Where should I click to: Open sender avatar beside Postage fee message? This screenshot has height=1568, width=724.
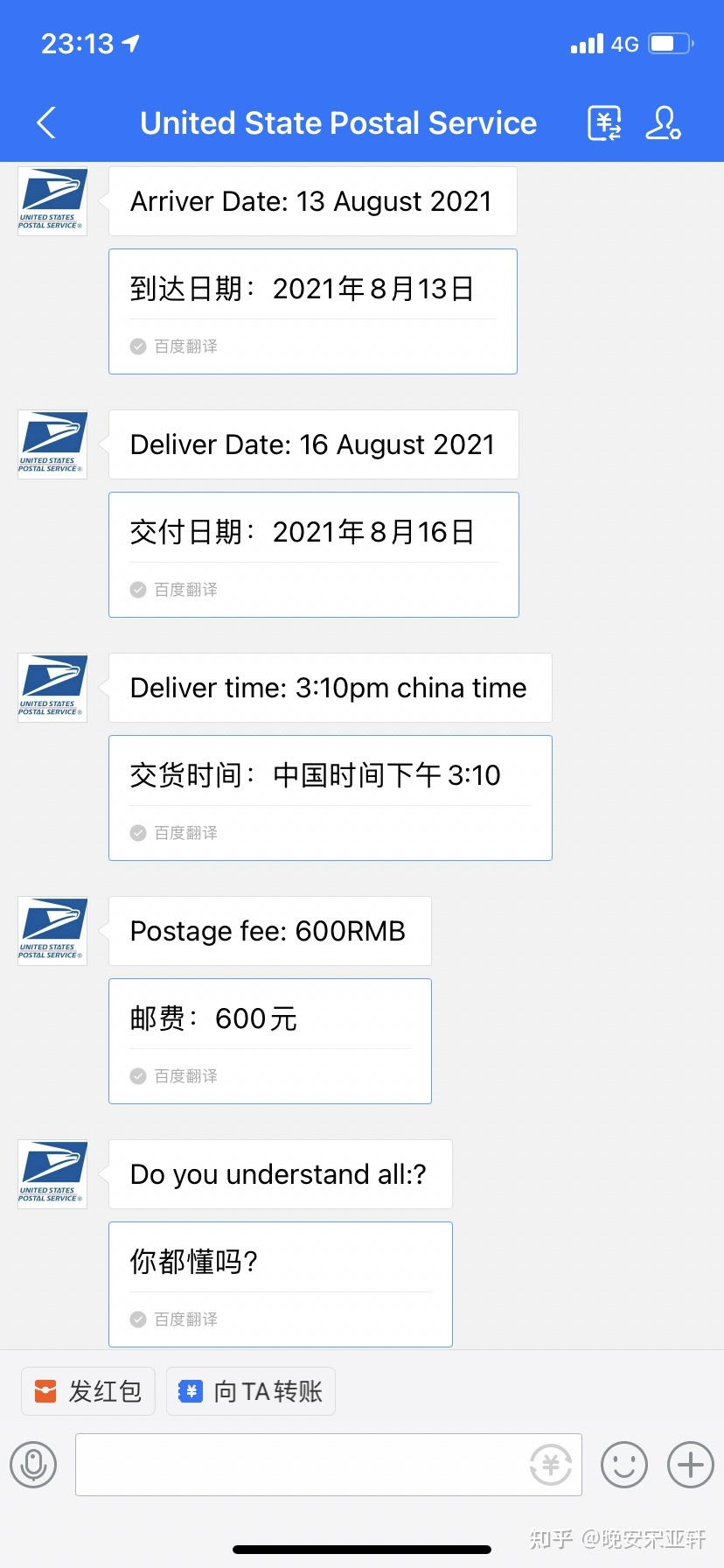tap(52, 931)
